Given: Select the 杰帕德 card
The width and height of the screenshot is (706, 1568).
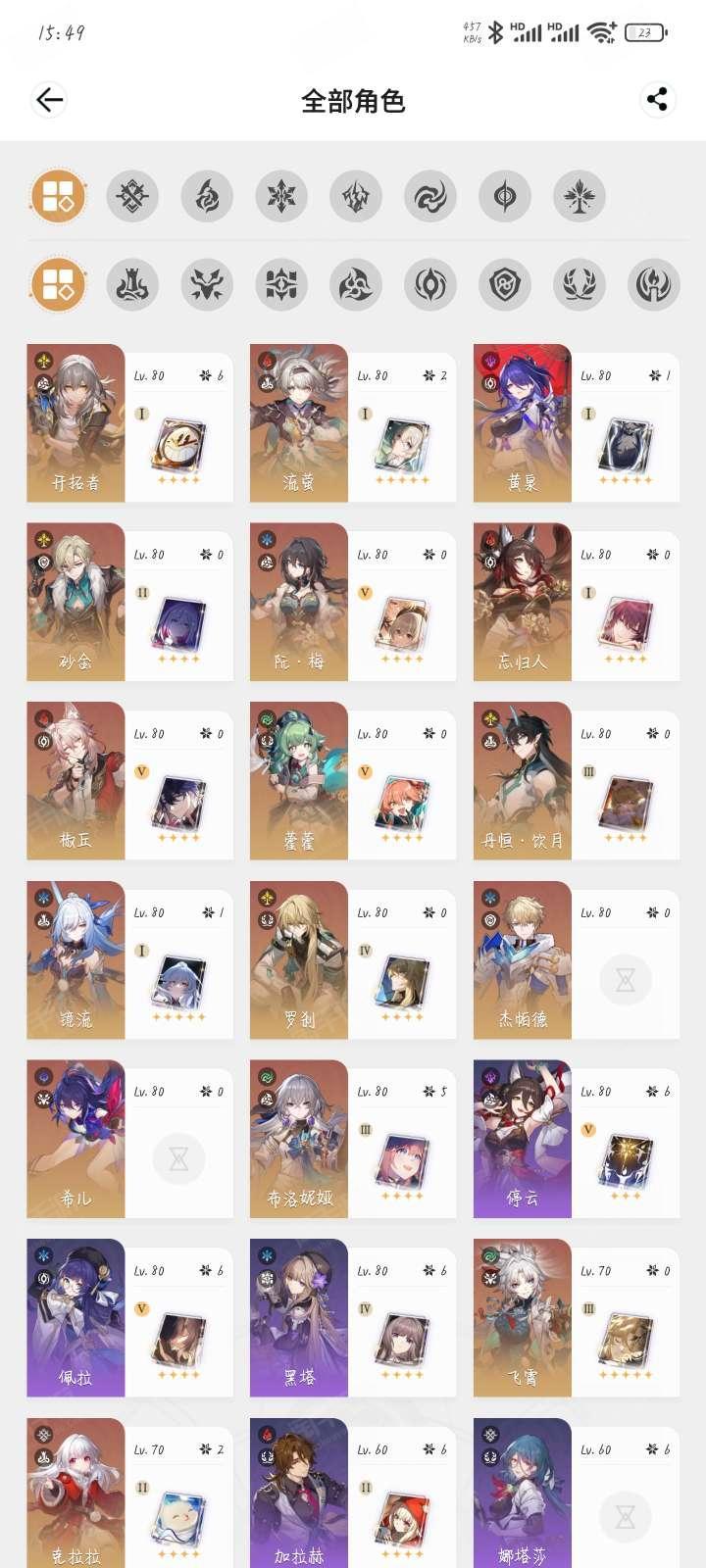Looking at the screenshot, I should 577,960.
